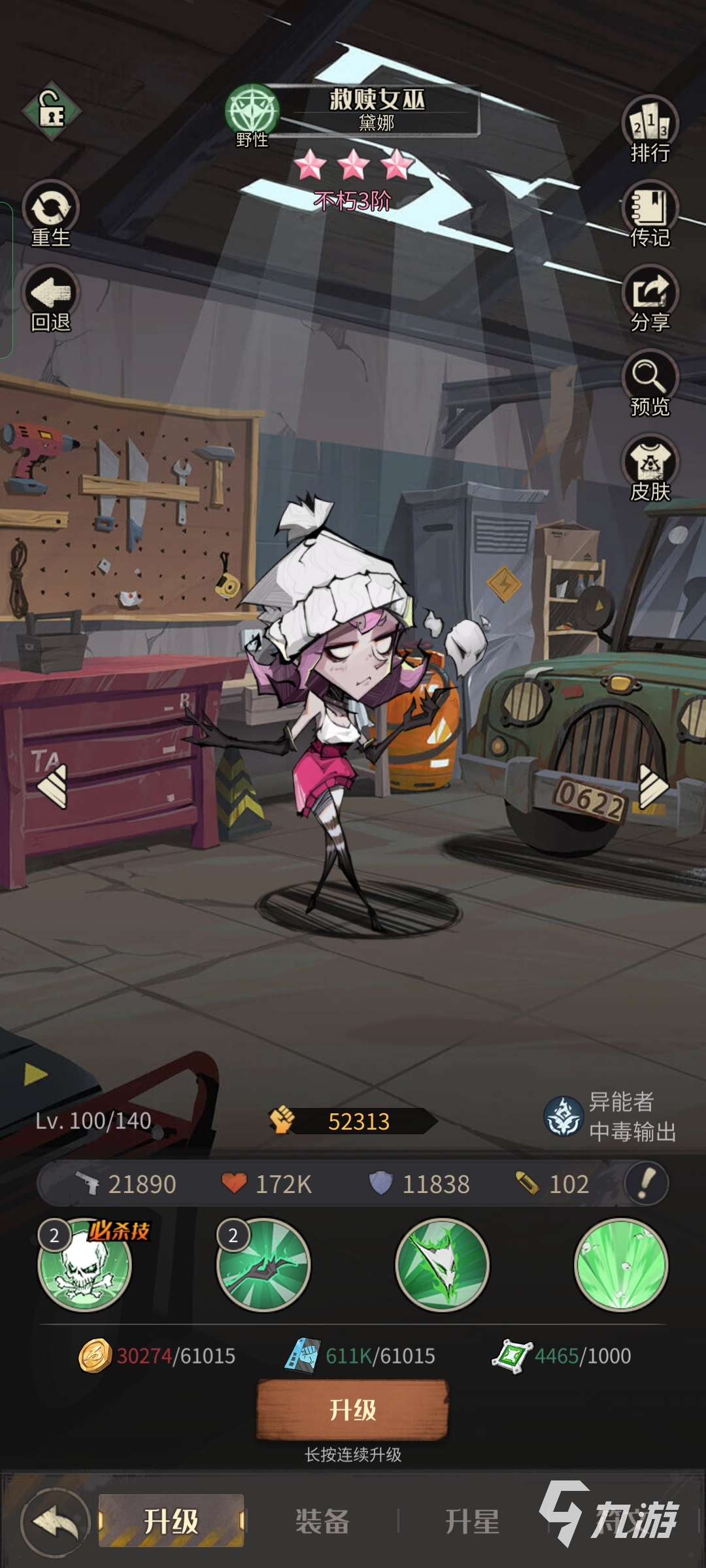
Task: Tap the lock icon to lock hero
Action: click(52, 111)
